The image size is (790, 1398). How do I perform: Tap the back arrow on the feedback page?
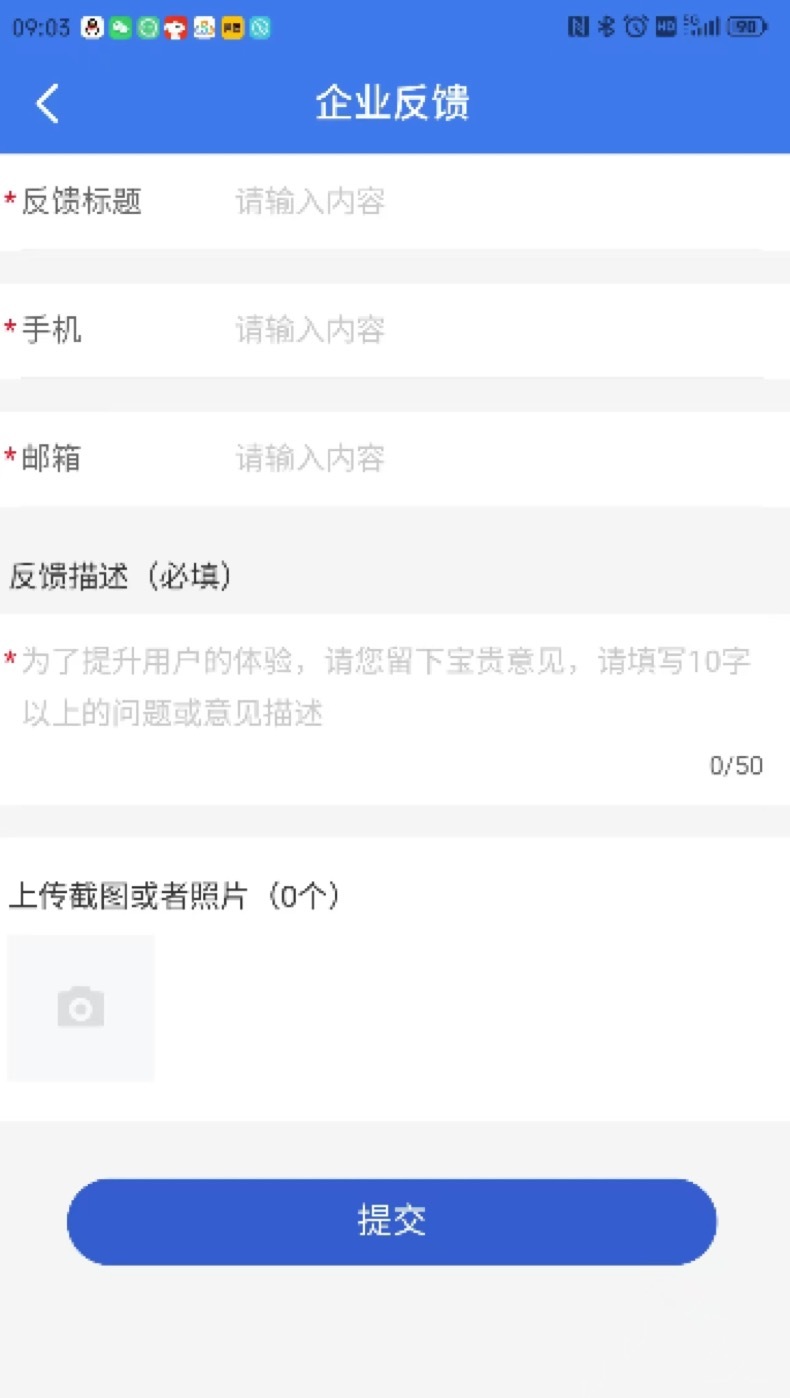click(47, 103)
